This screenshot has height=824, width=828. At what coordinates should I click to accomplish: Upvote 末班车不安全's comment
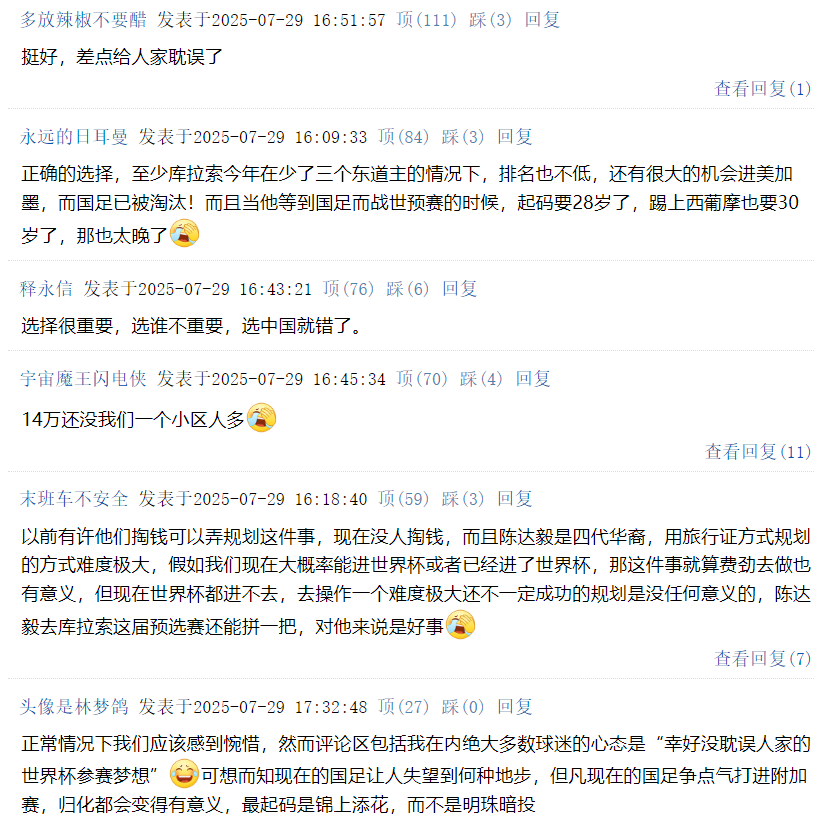[403, 499]
